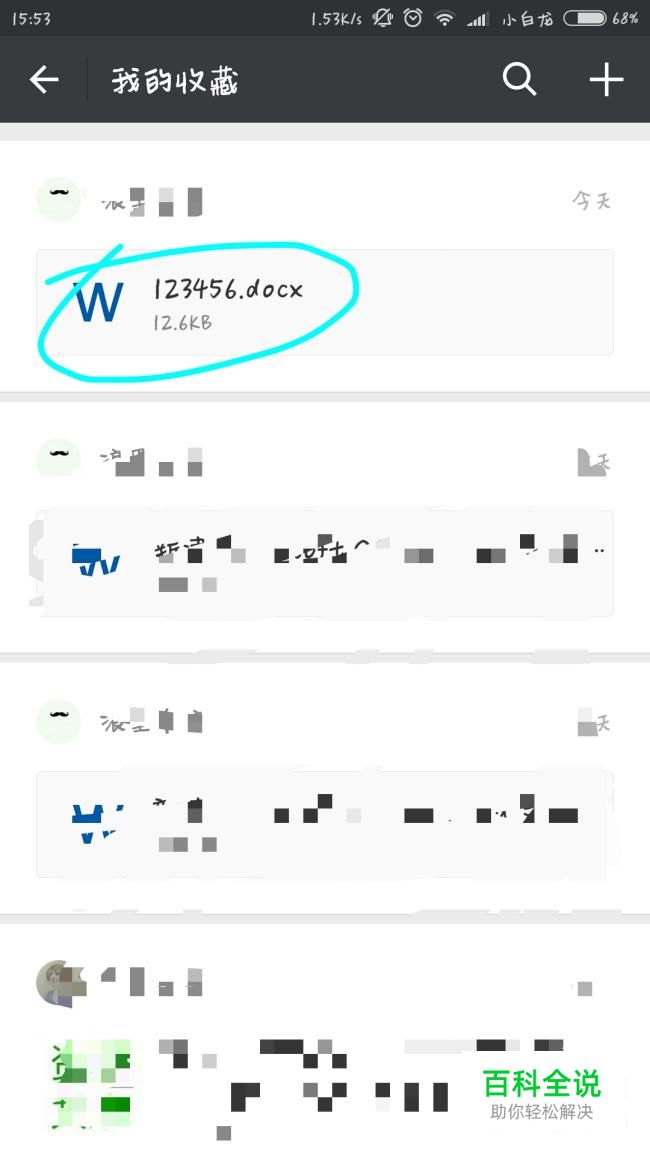Add a new favorite with plus icon
This screenshot has width=650, height=1155.
[607, 80]
